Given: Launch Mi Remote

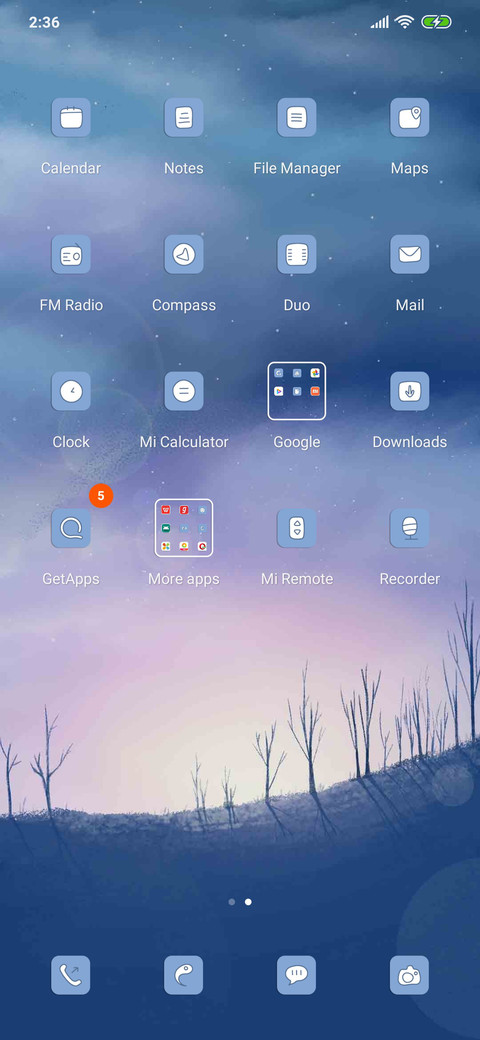Looking at the screenshot, I should click(x=296, y=528).
